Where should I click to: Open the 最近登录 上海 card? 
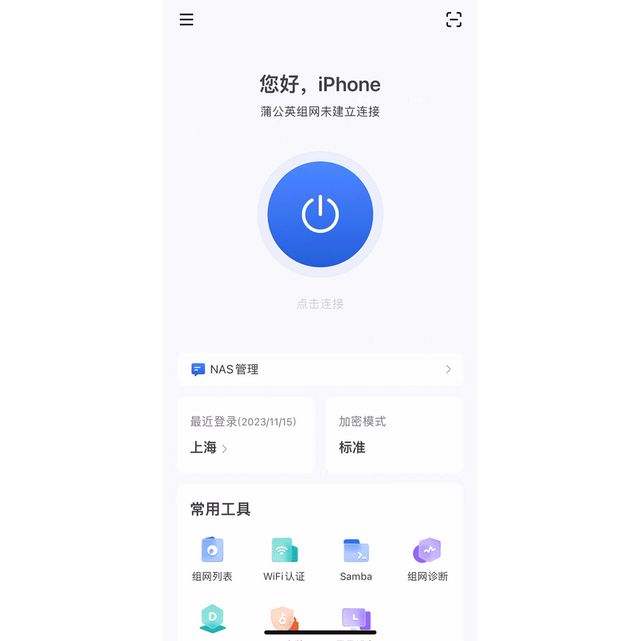246,435
